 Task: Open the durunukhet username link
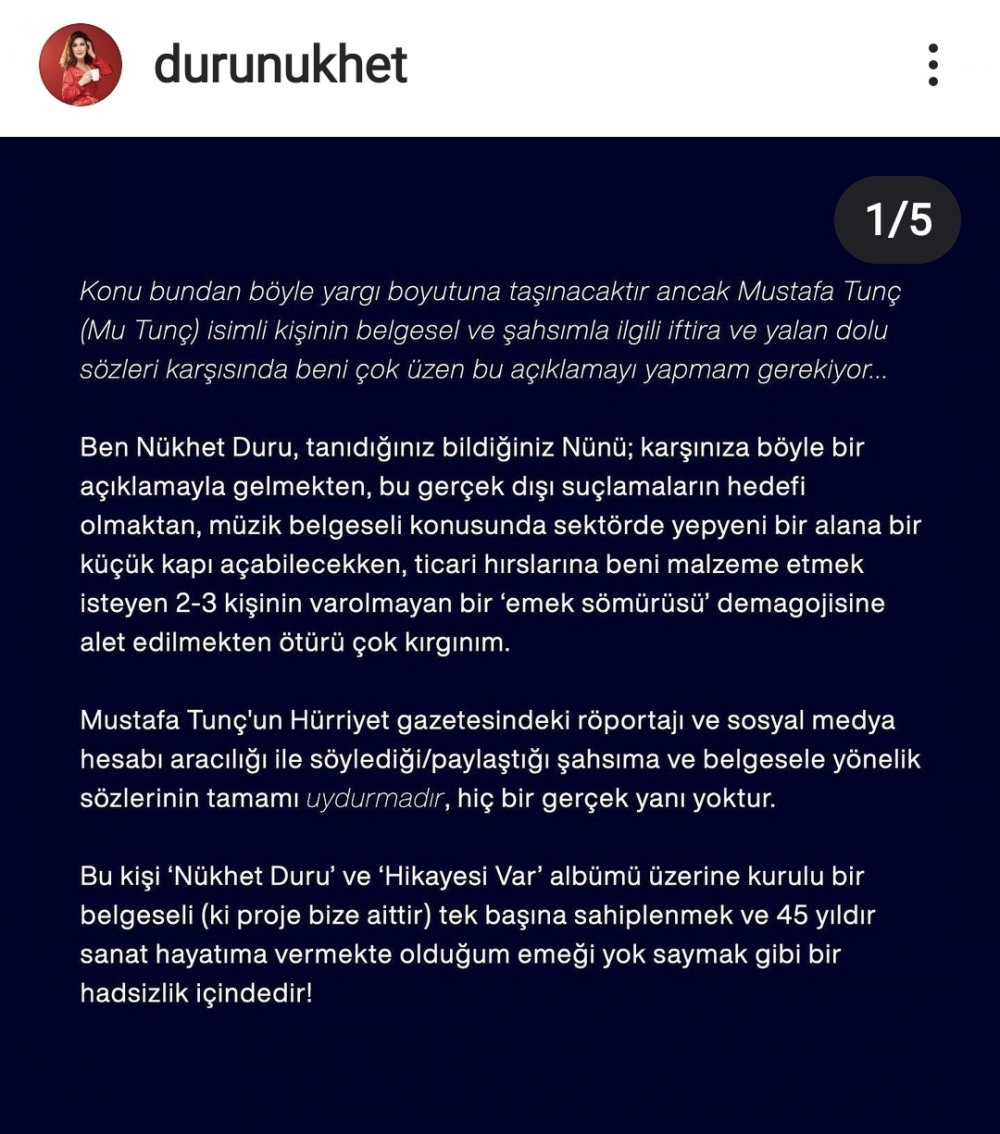coord(281,65)
